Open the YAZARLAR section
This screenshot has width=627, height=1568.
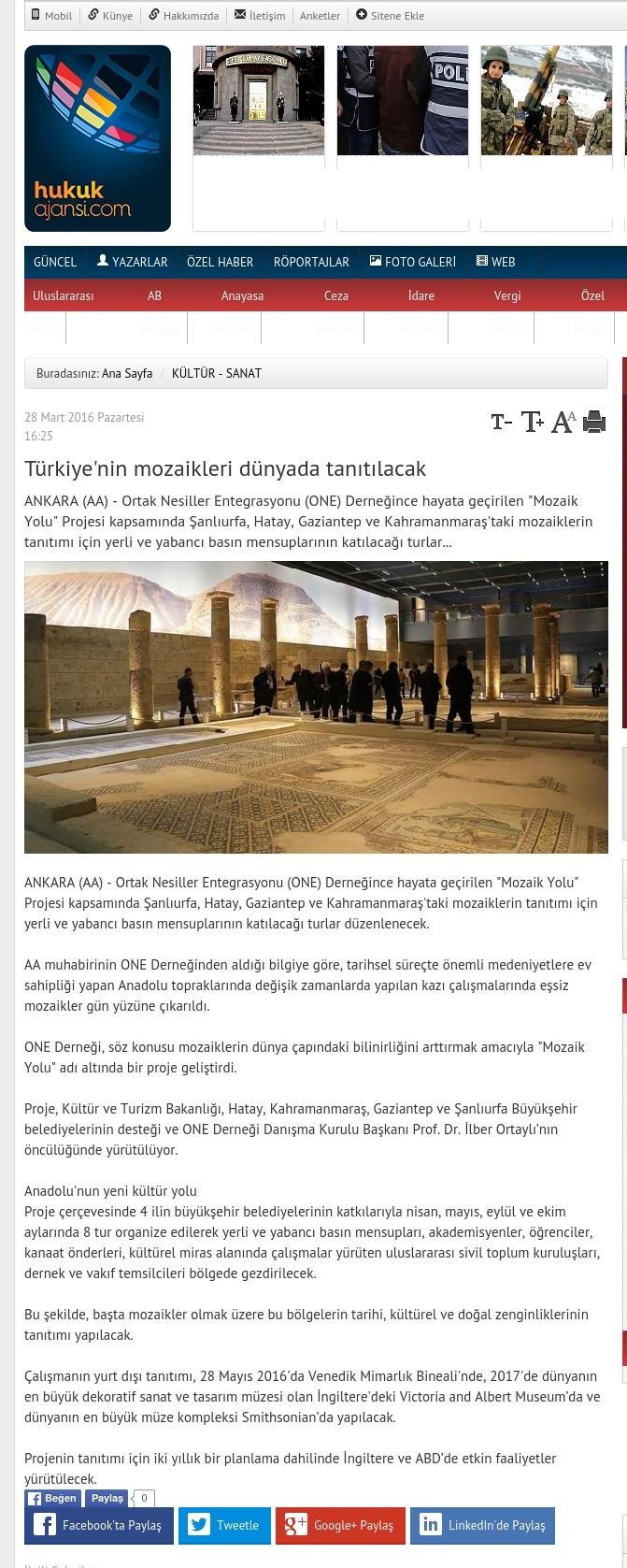[132, 262]
